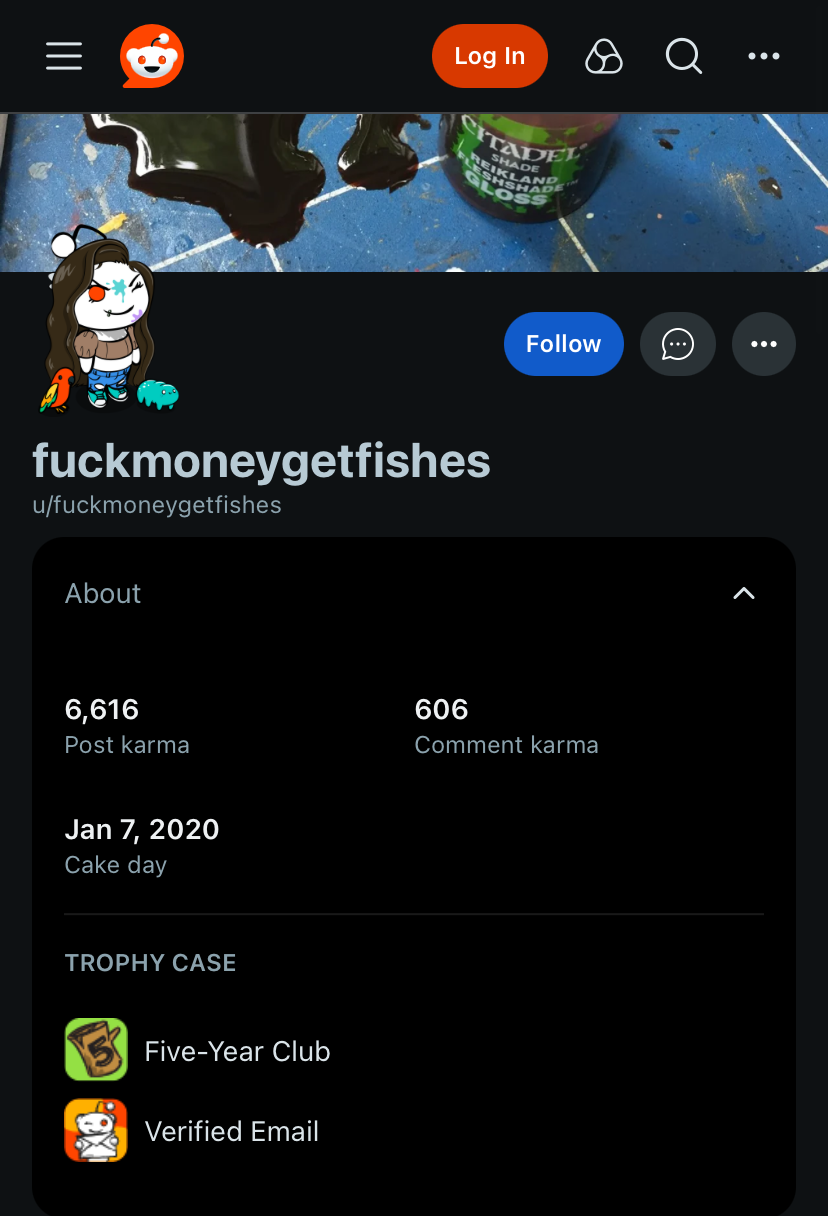
Task: Go to the Reddit home logo
Action: [152, 56]
